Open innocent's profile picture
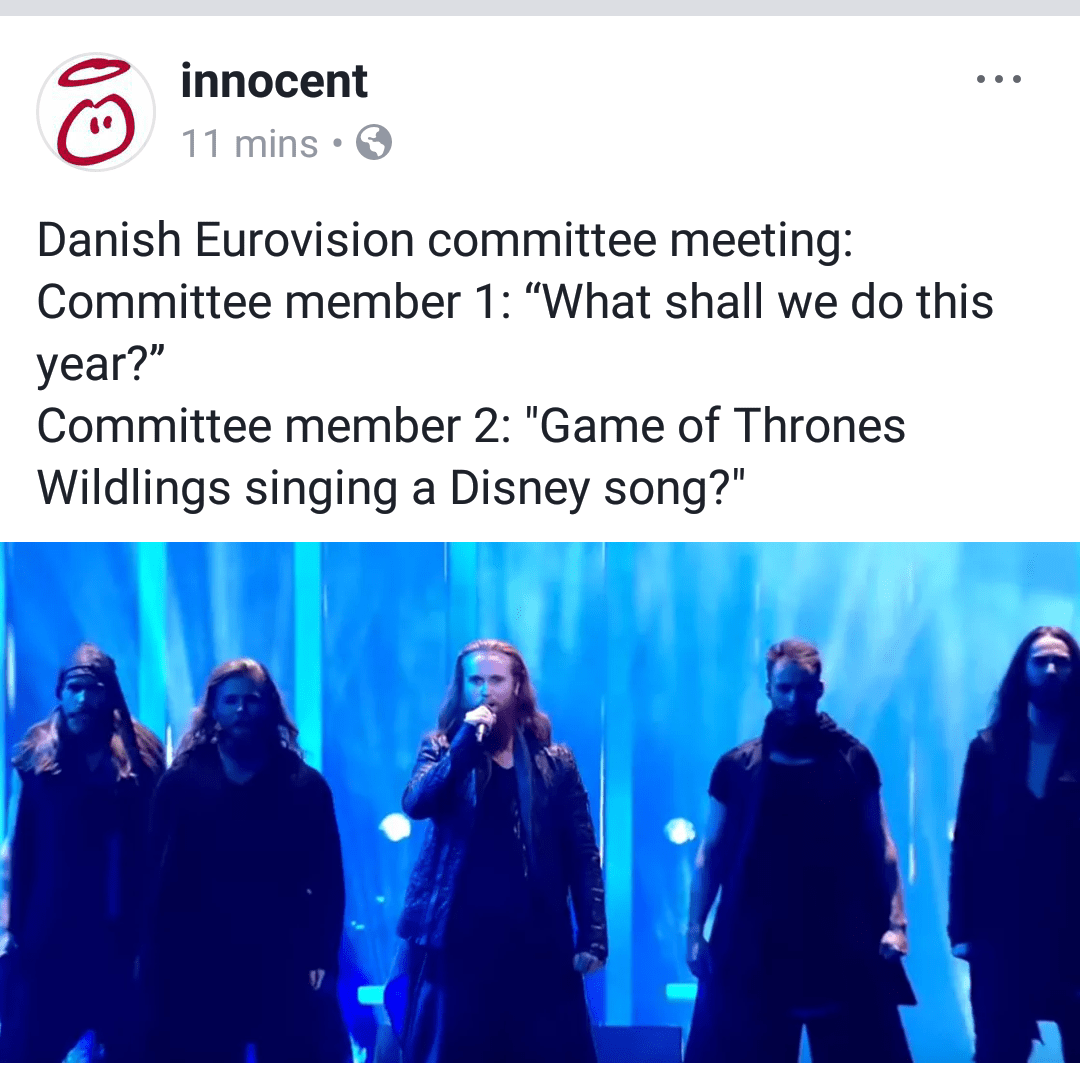The width and height of the screenshot is (1080, 1080). [x=96, y=112]
